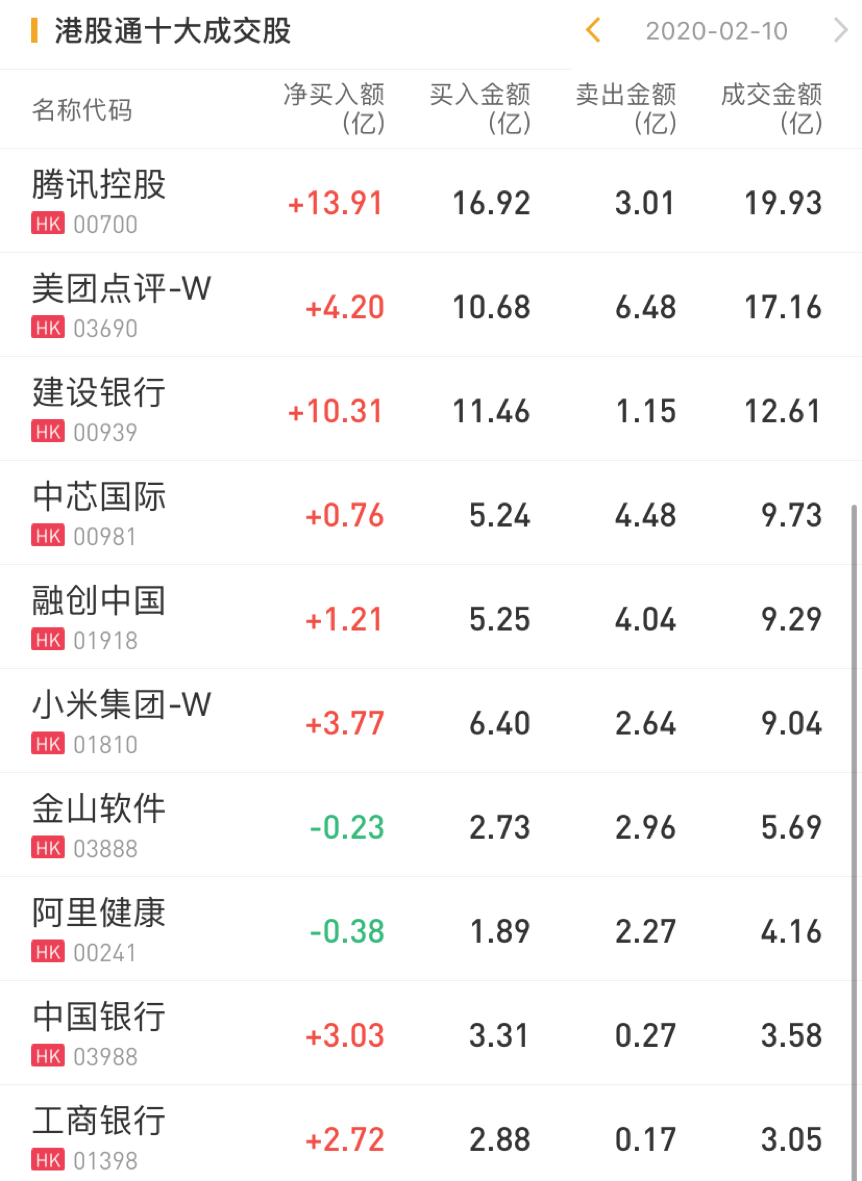Open 中国银行 stock page
Screen dimensions: 862x1181
(x=99, y=1032)
